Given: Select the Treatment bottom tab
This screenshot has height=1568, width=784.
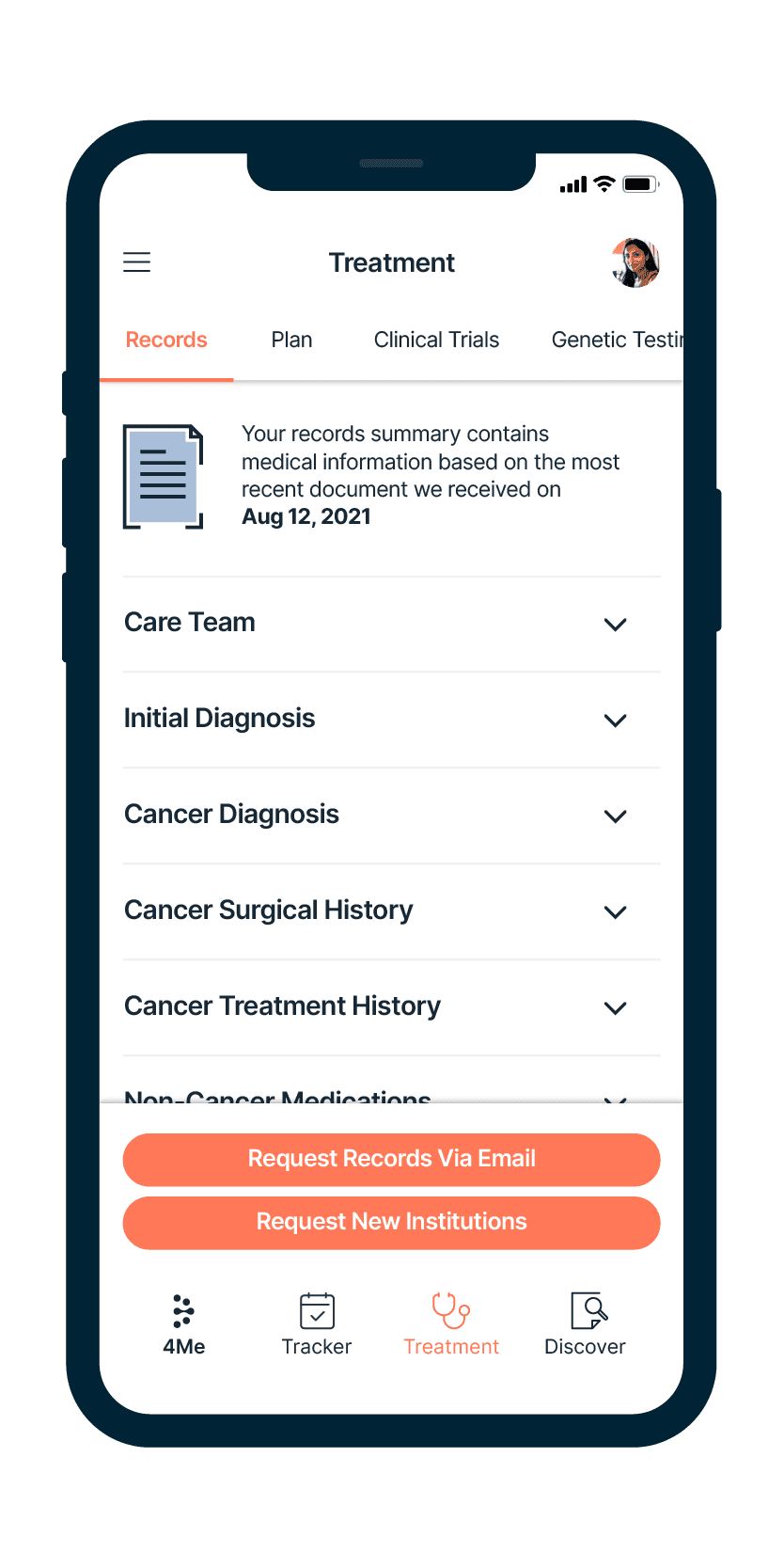Looking at the screenshot, I should pyautogui.click(x=451, y=1324).
